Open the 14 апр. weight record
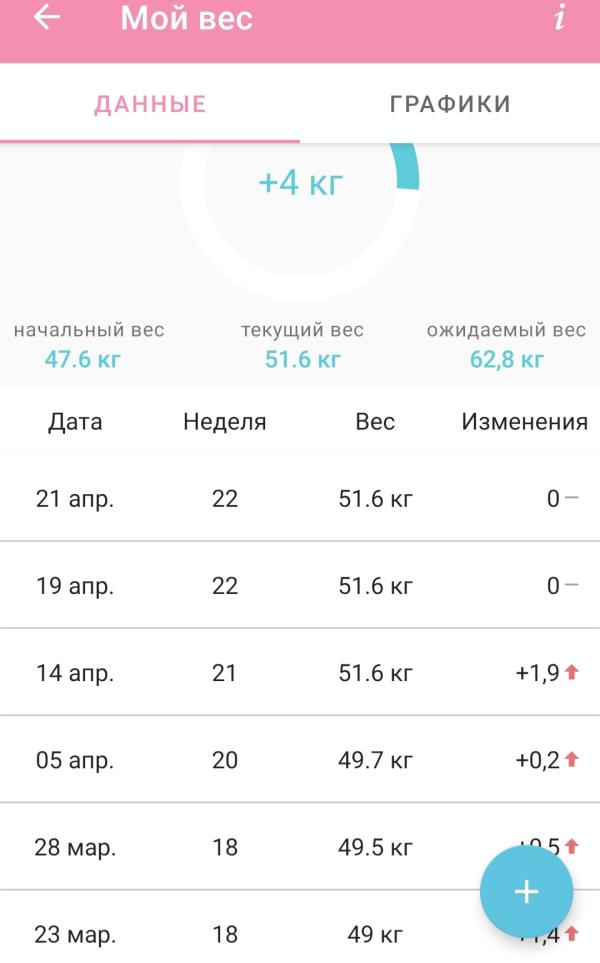The width and height of the screenshot is (600, 963). [x=300, y=673]
